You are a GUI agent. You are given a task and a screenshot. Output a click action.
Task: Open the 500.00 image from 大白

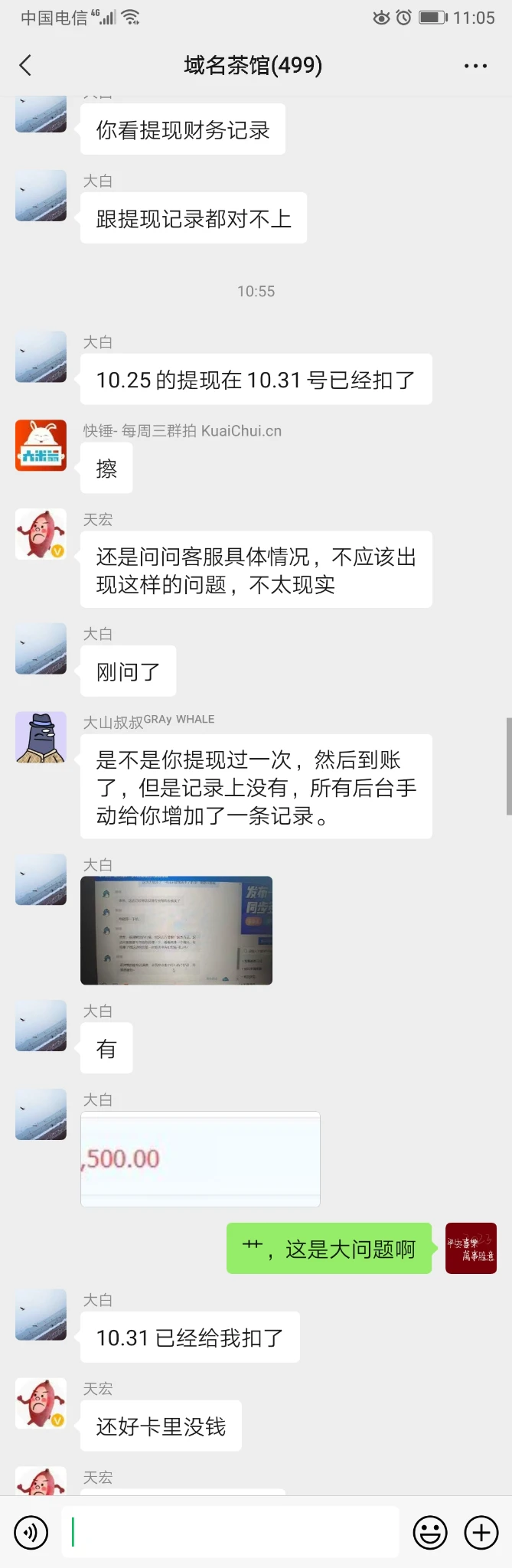[x=200, y=1158]
